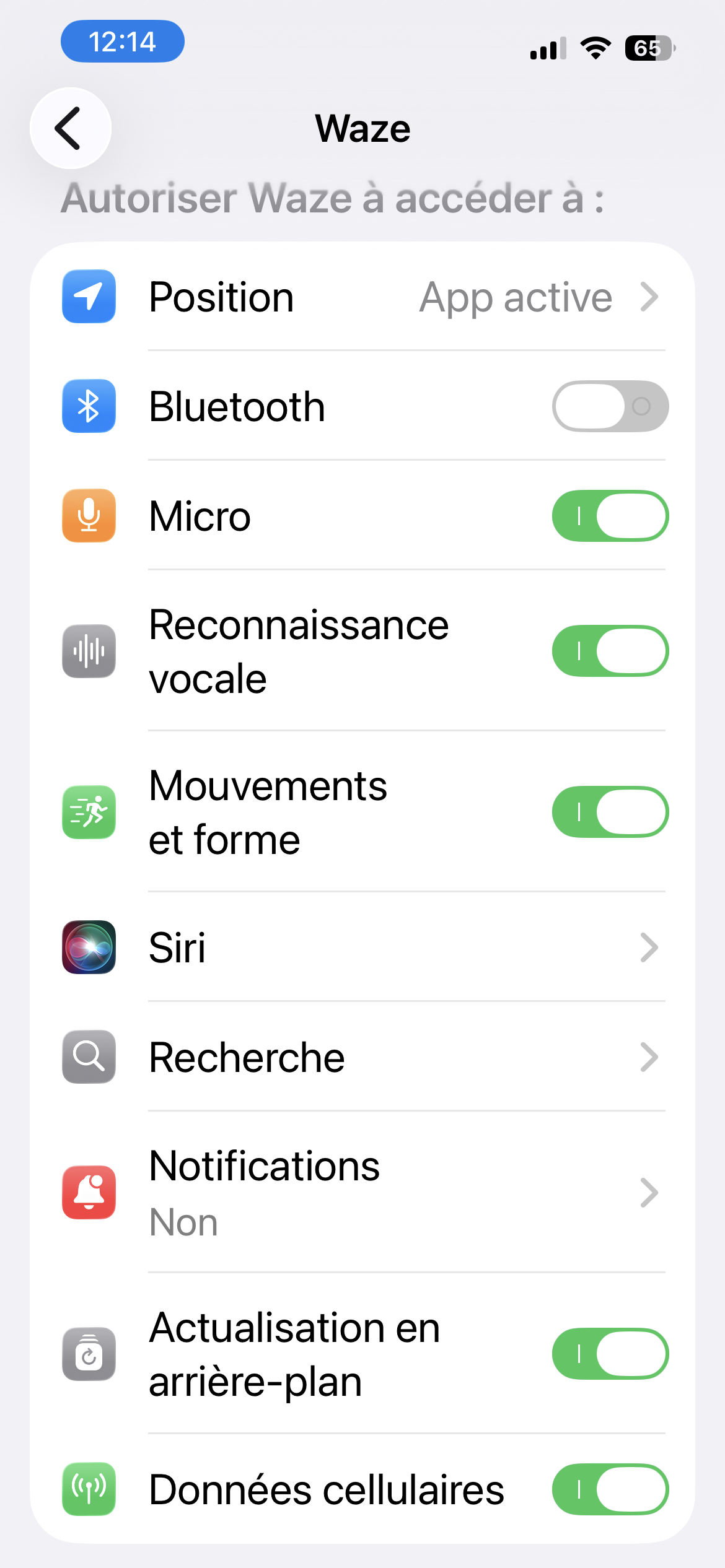725x1568 pixels.
Task: Toggle Mouvements et forme off
Action: [x=610, y=812]
